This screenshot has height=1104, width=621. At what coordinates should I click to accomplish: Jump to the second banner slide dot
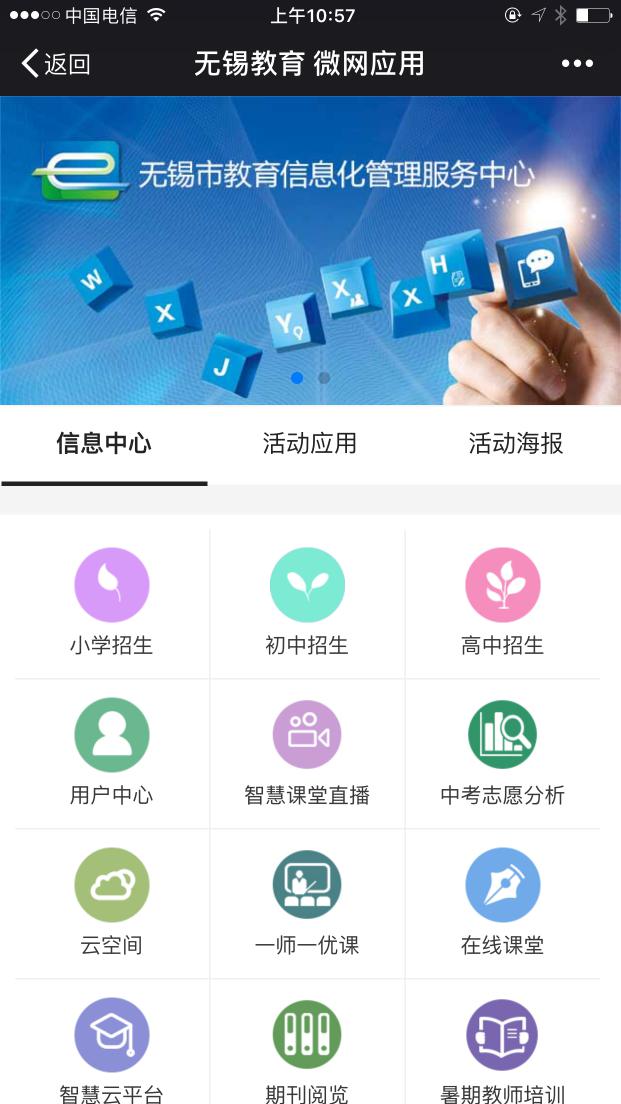click(324, 378)
